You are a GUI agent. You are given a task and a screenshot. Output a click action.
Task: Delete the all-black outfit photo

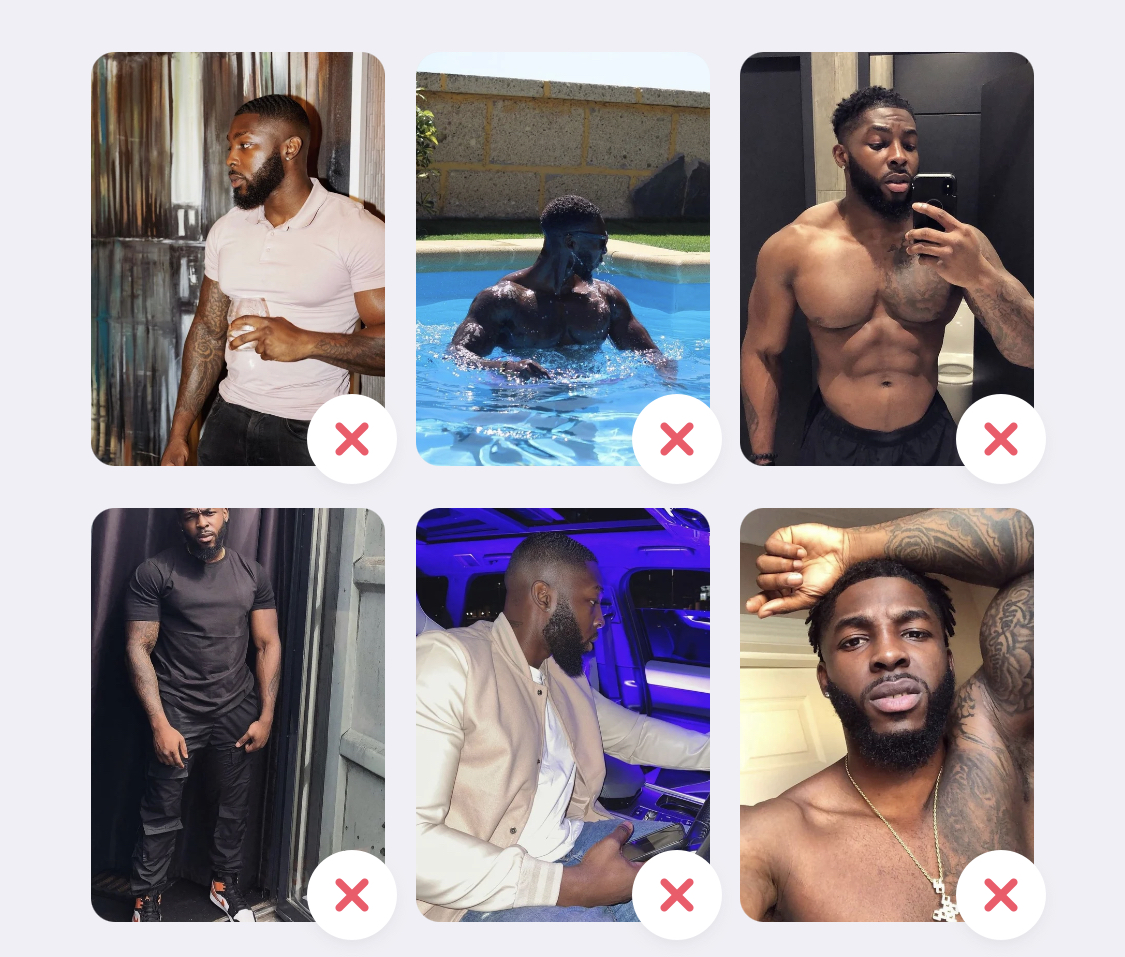click(x=351, y=895)
